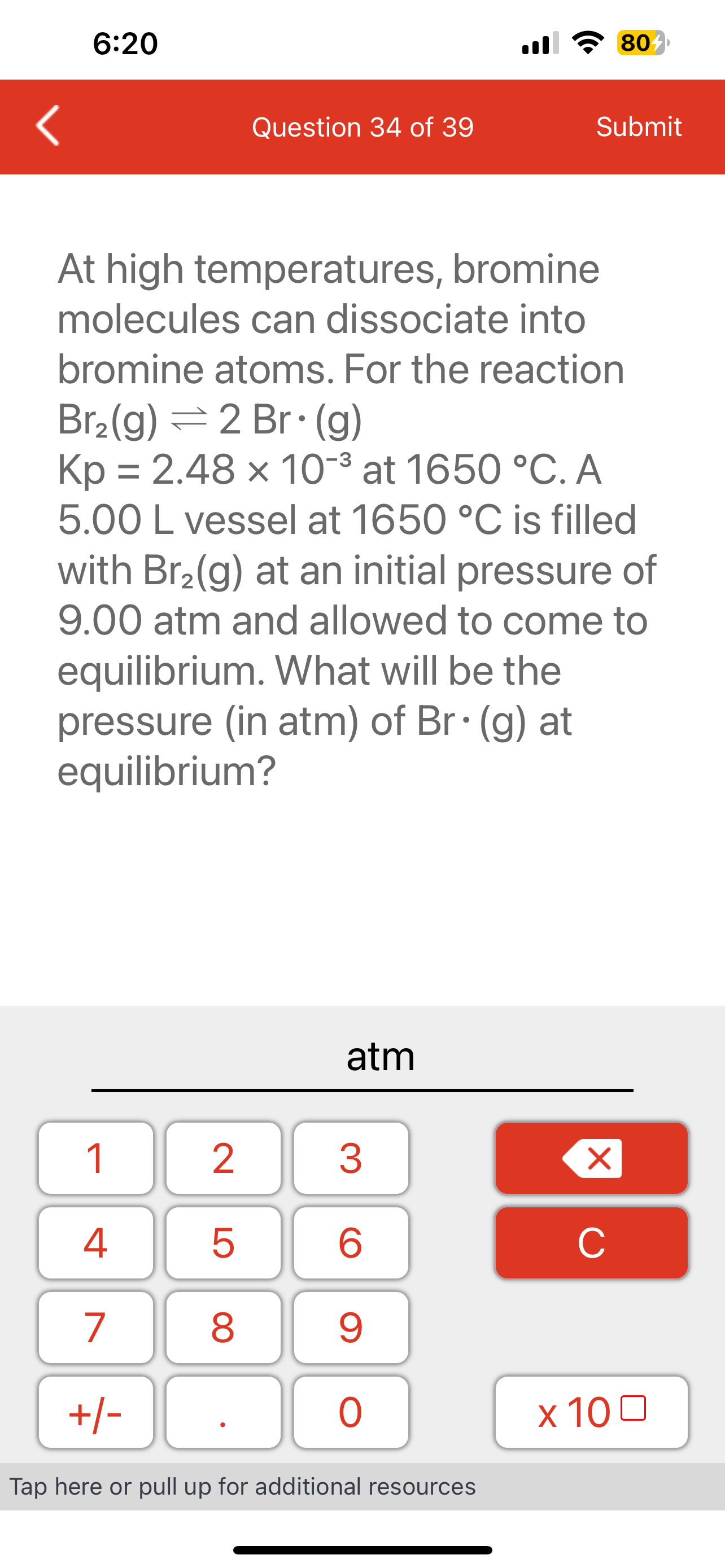The width and height of the screenshot is (725, 1568).
Task: Tap the Wi-Fi indicator in status bar
Action: pyautogui.click(x=586, y=42)
